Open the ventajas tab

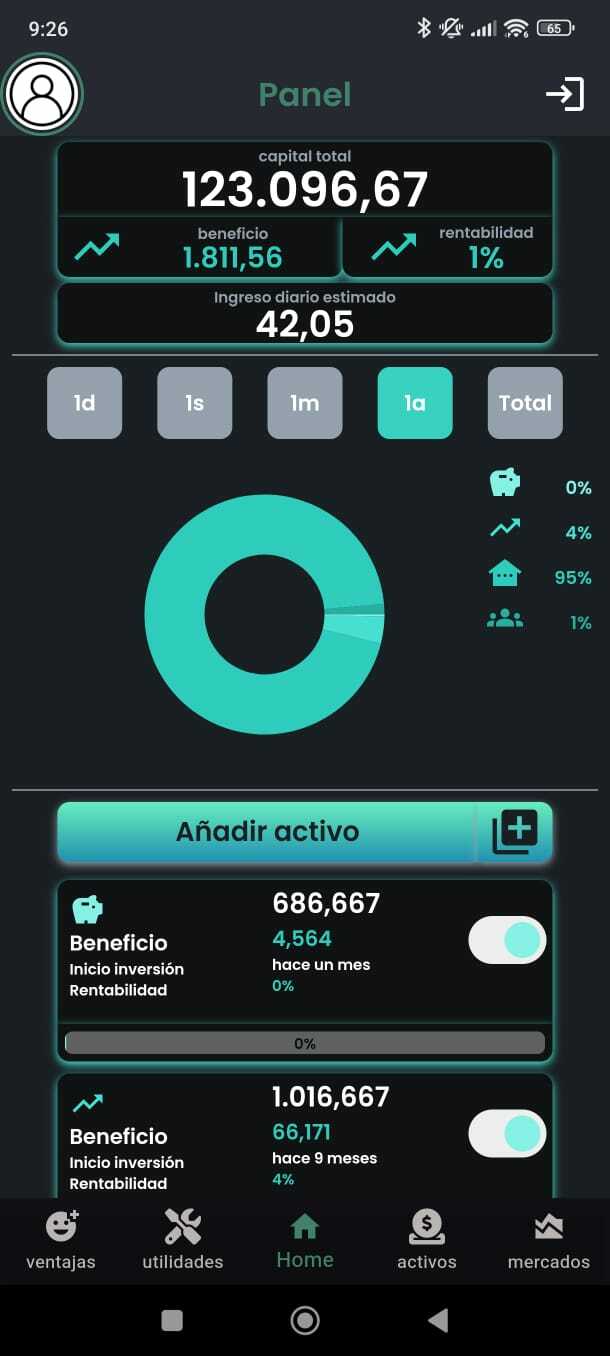(x=61, y=1240)
